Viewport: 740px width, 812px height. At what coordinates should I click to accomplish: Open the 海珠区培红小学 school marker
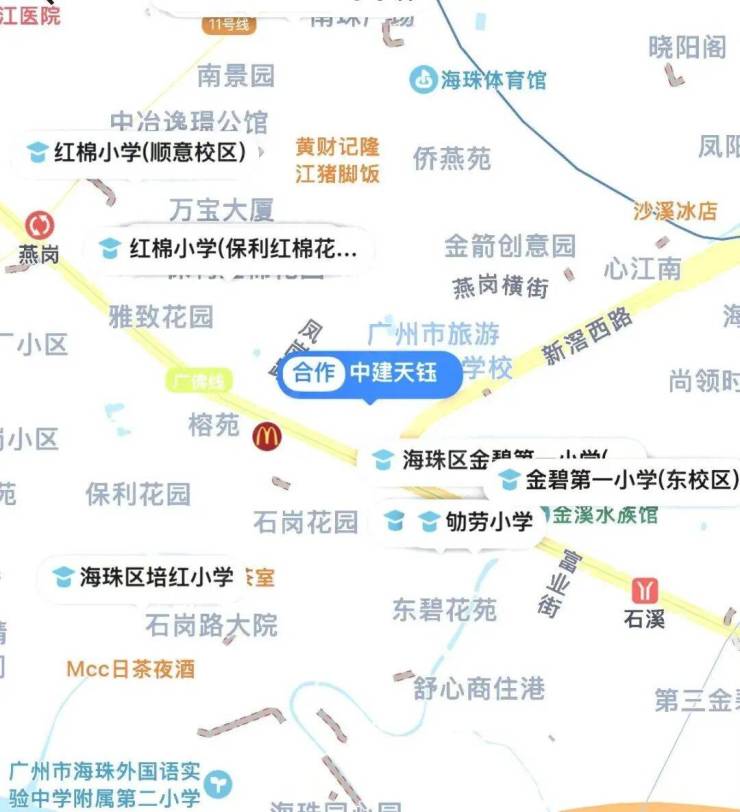(143, 576)
